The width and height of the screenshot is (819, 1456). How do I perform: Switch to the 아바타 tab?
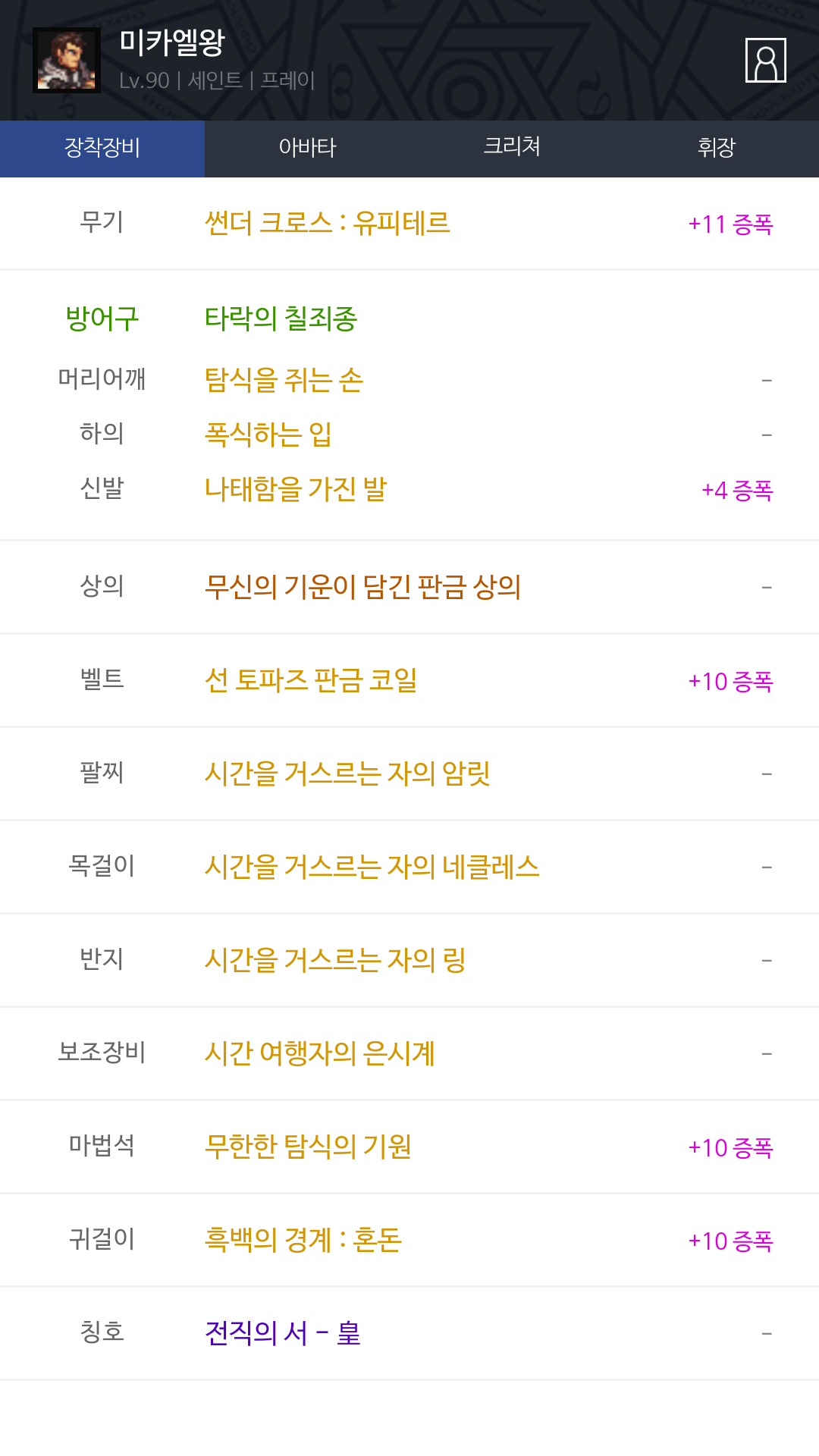point(307,148)
